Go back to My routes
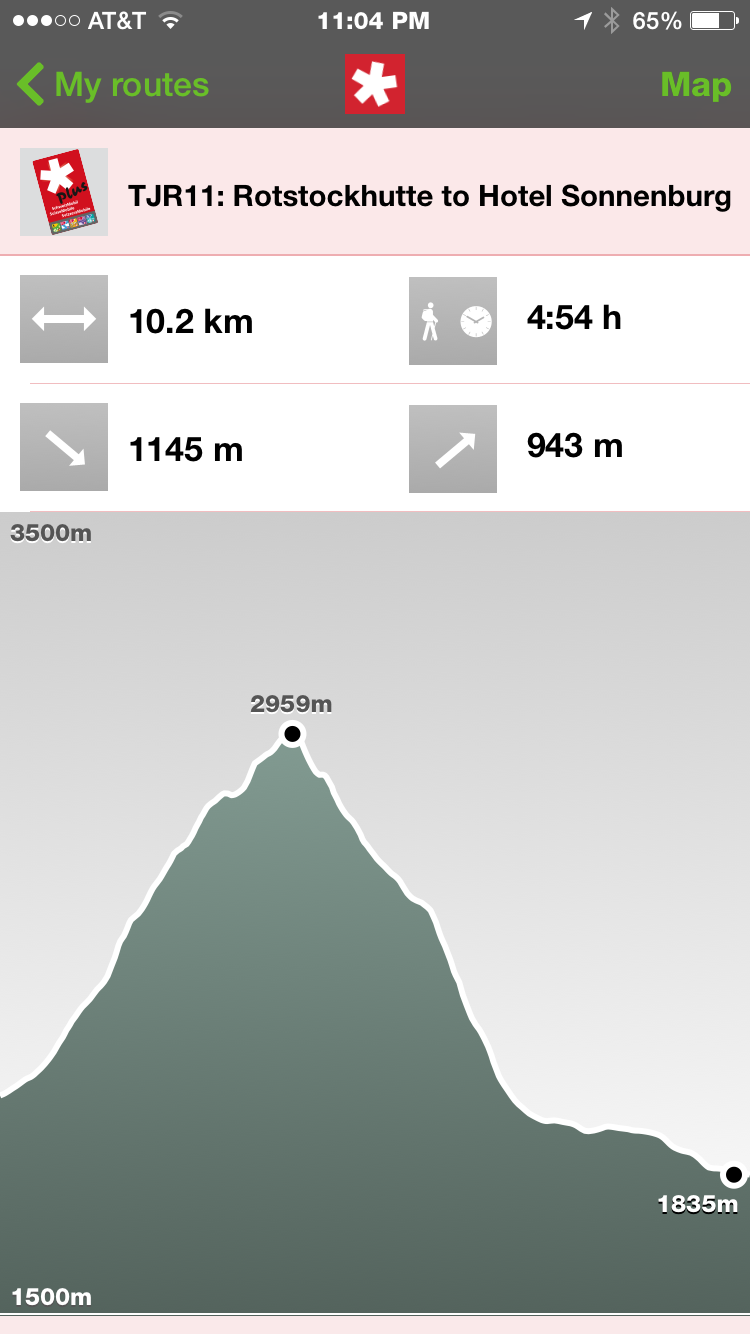Image resolution: width=750 pixels, height=1334 pixels. click(x=113, y=85)
